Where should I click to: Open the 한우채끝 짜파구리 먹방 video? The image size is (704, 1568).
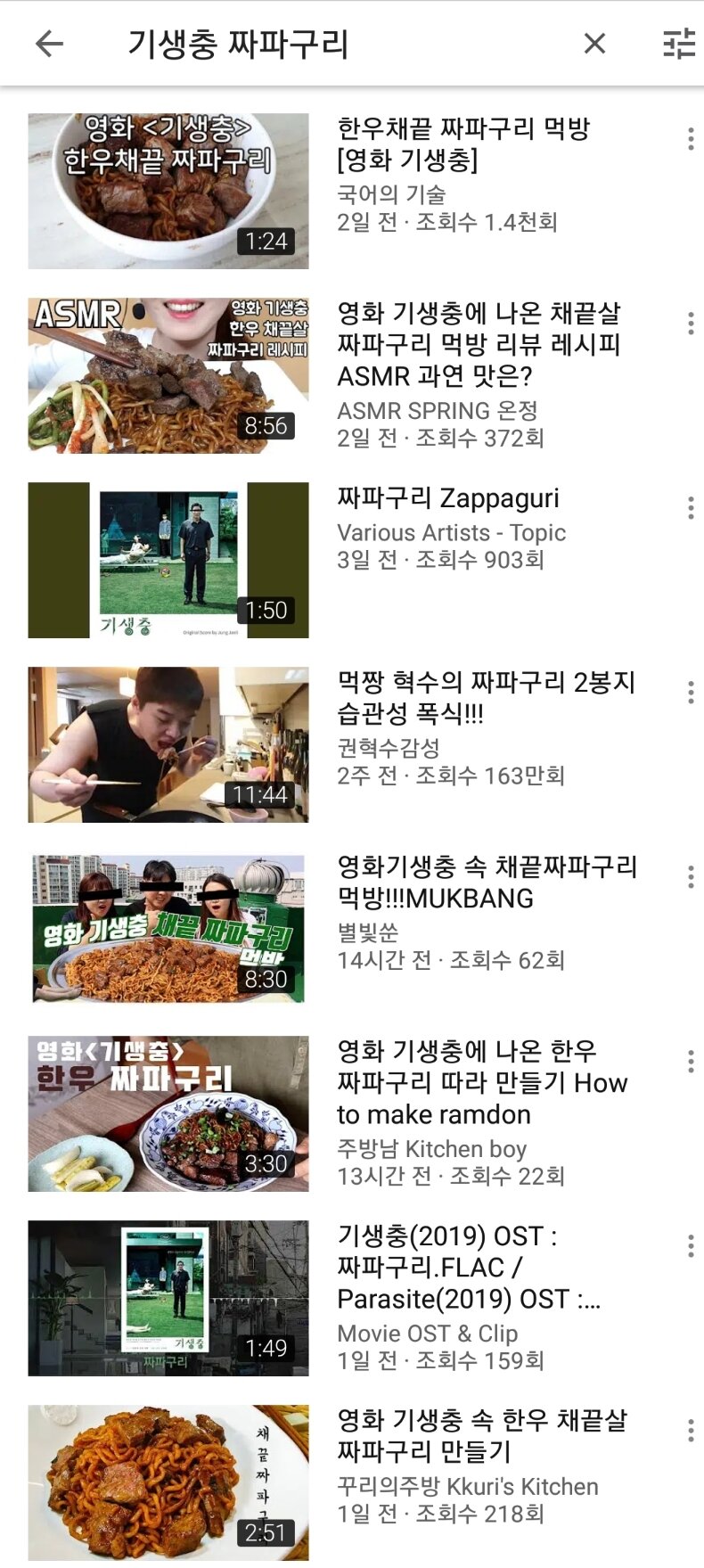point(168,191)
